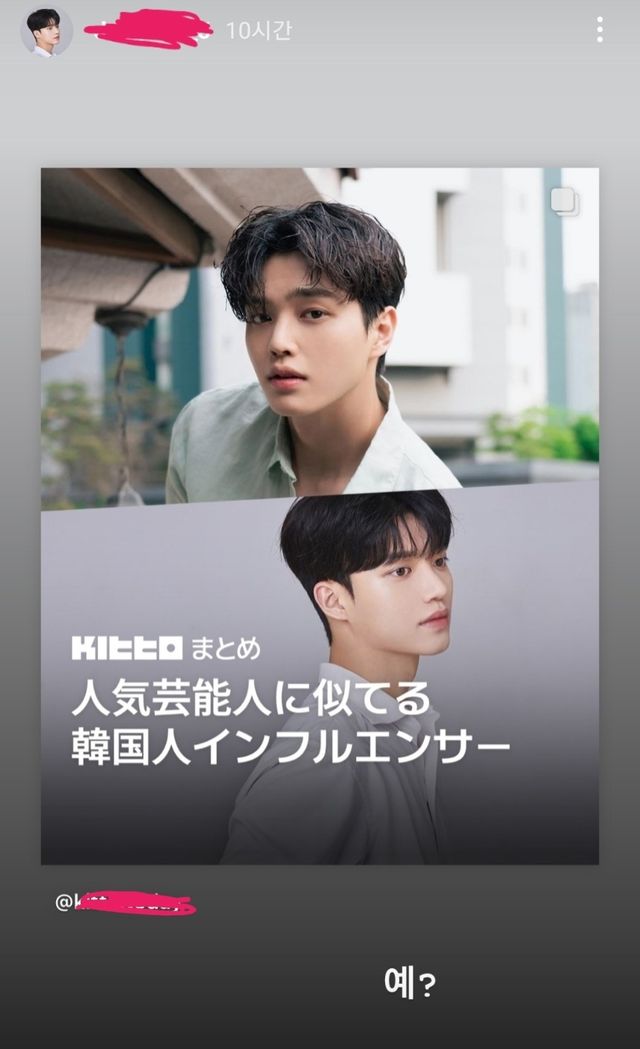The image size is (640, 1049).
Task: Open the story poster's profile avatar
Action: point(46,31)
